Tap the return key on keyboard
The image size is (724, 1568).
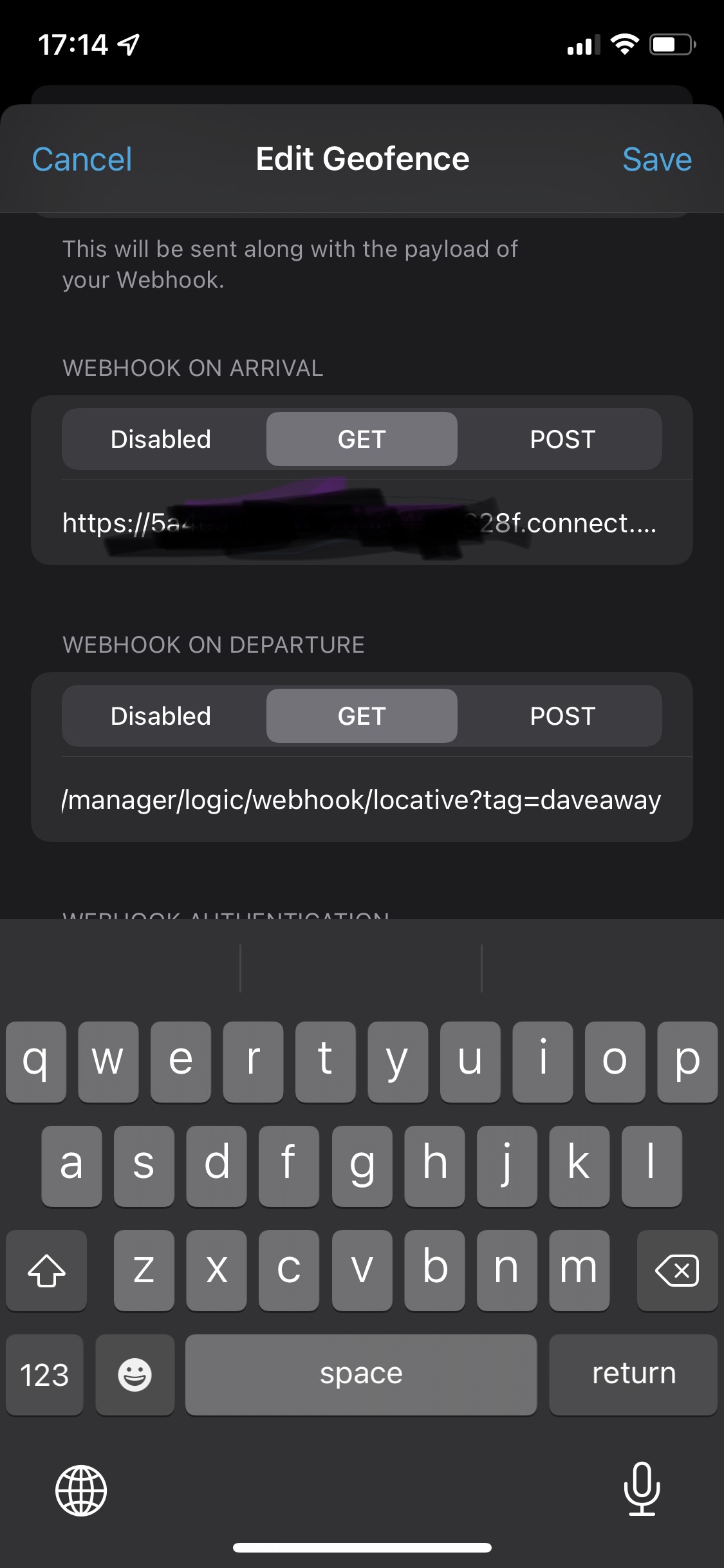(x=633, y=1374)
